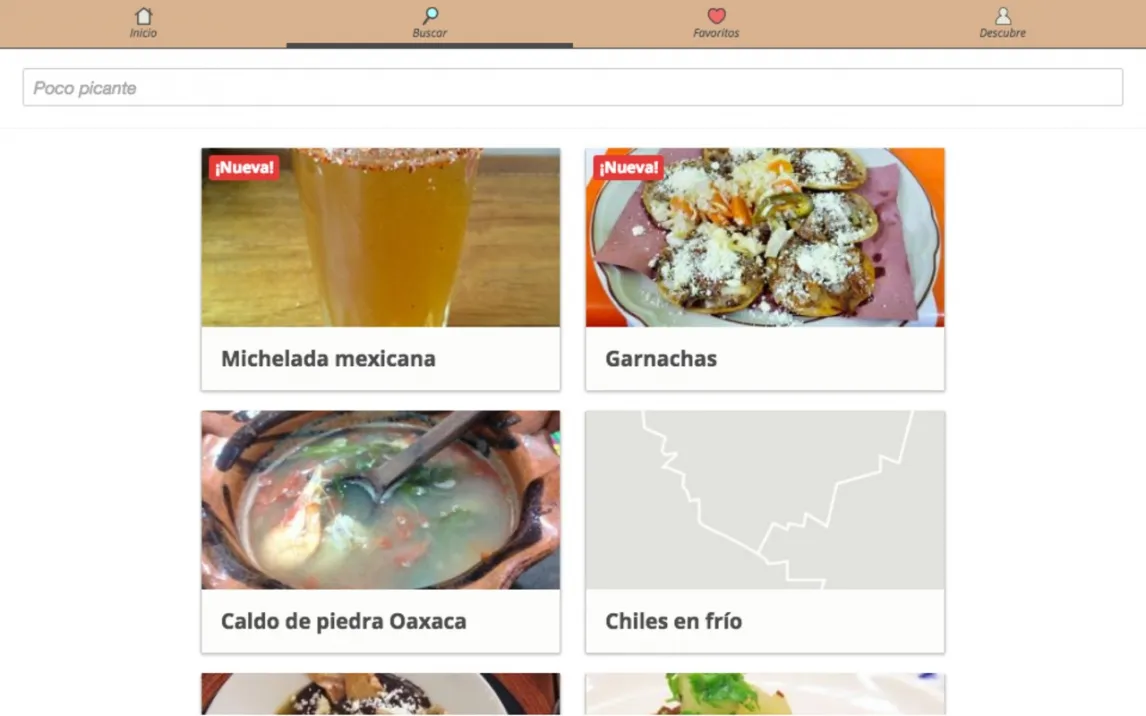Open the Michelada mexicana recipe card
Screen dimensions: 1146x716
click(380, 269)
